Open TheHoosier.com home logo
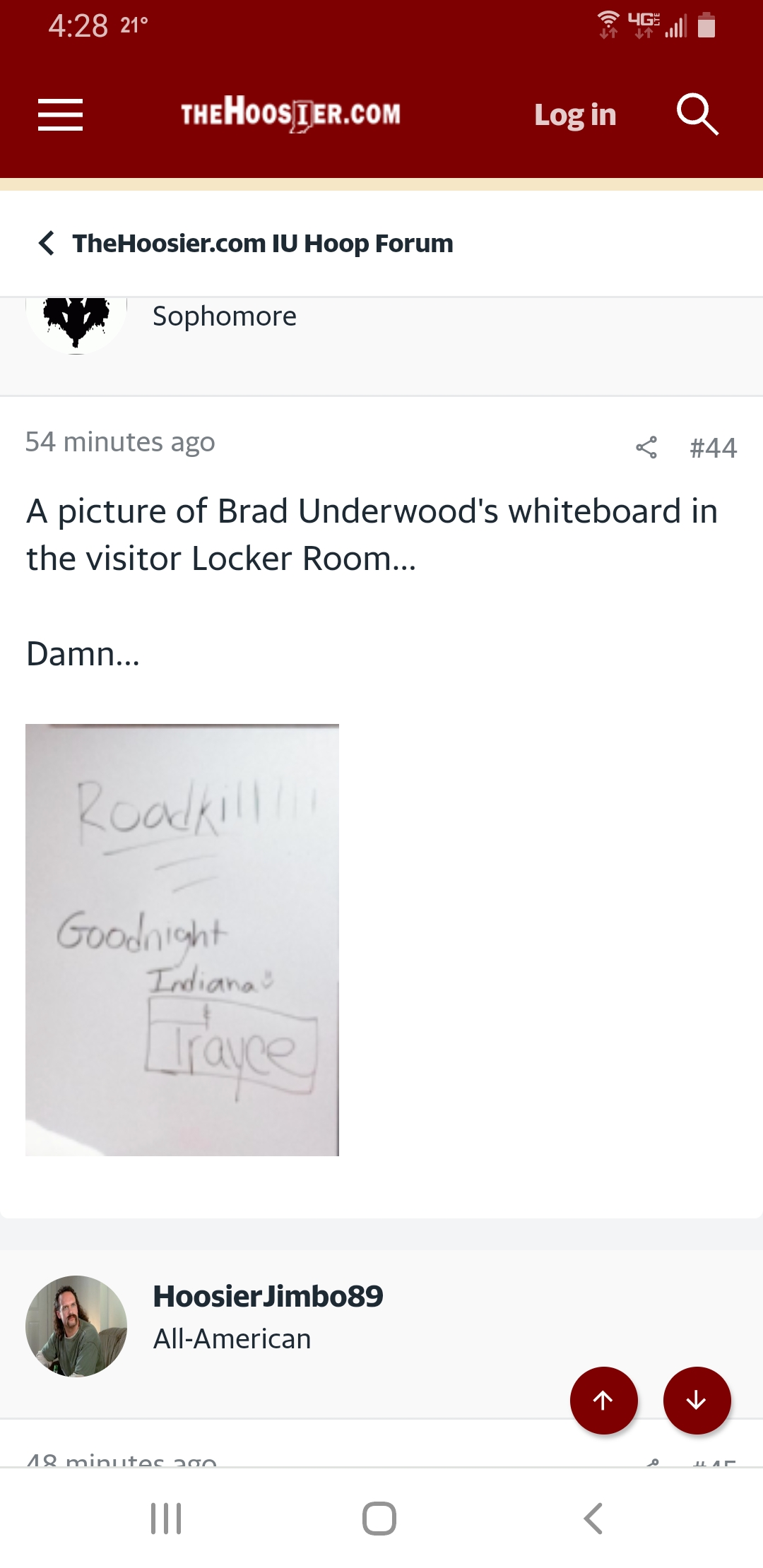 coord(290,113)
